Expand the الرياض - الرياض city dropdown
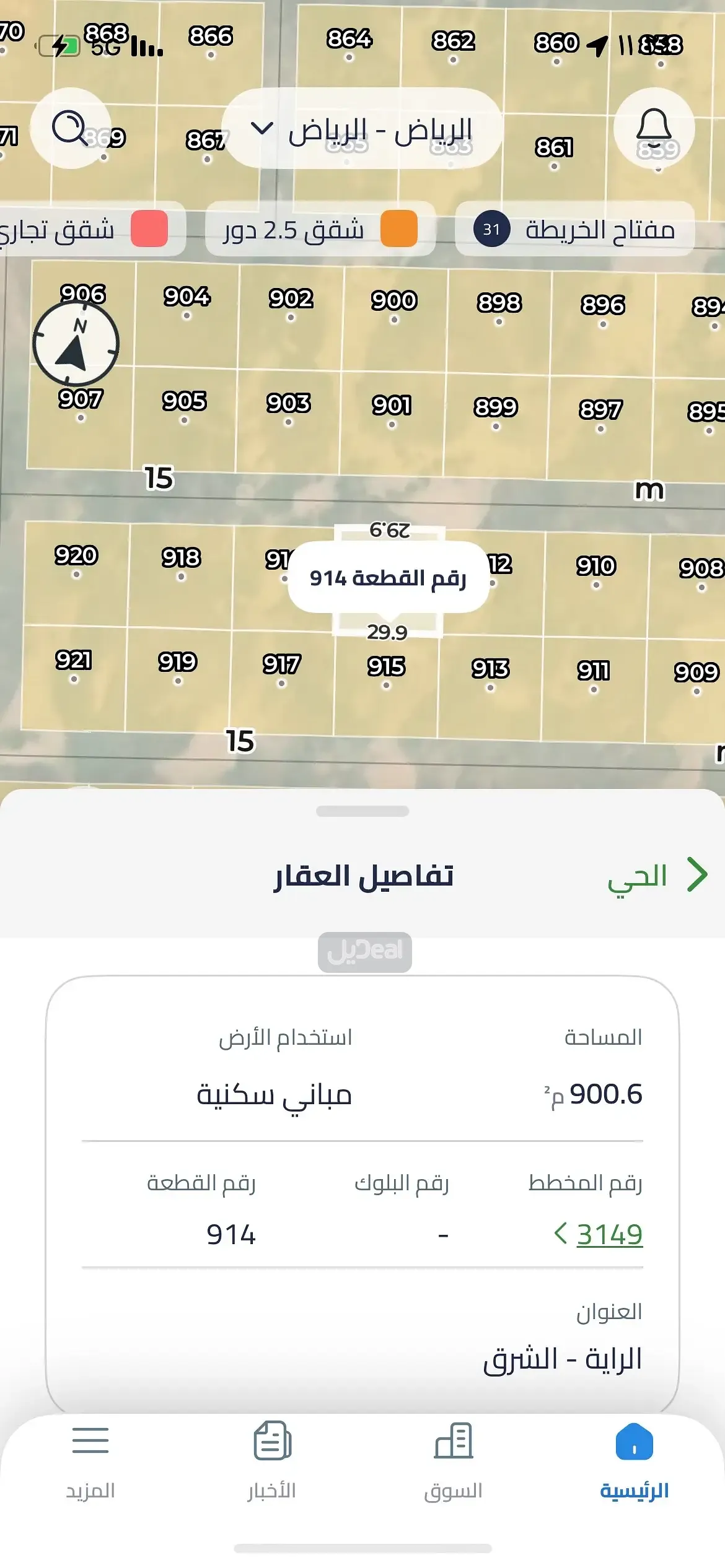Viewport: 725px width, 1568px height. pos(362,129)
